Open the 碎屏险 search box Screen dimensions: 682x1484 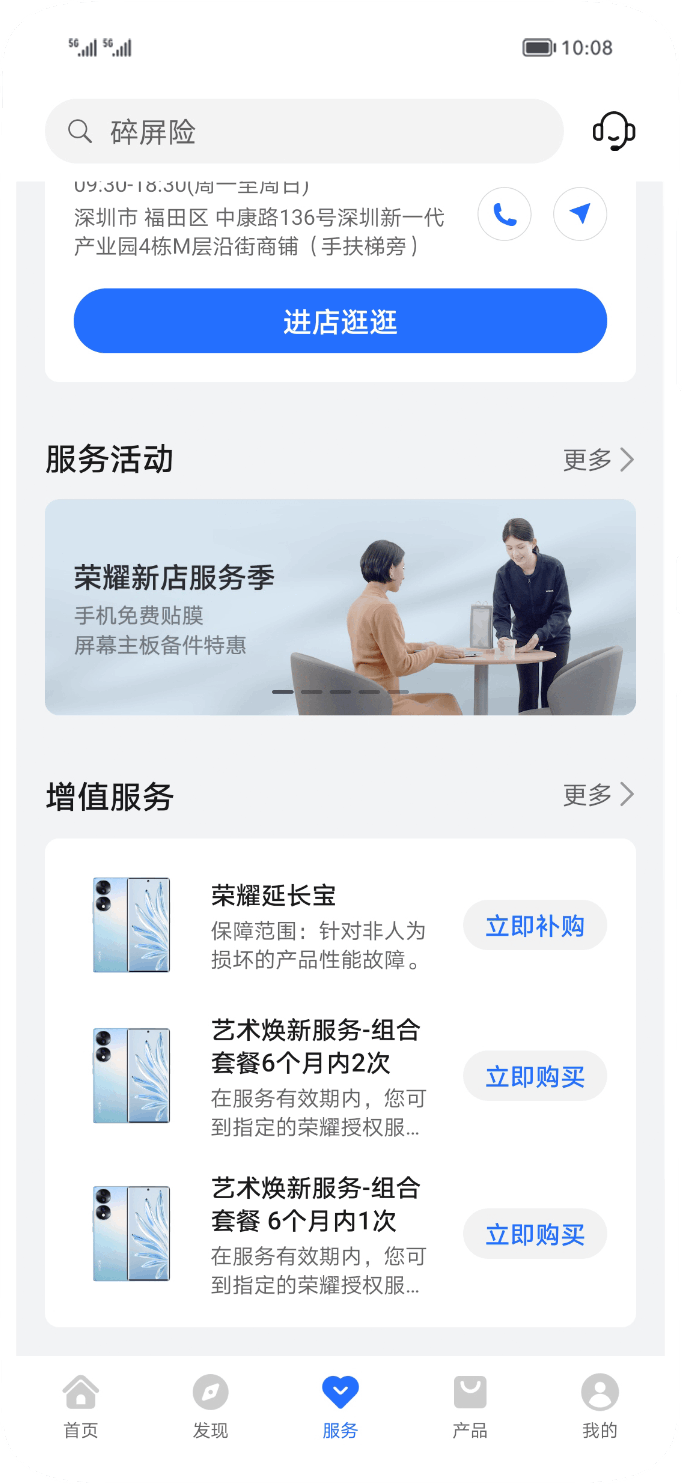tap(304, 131)
